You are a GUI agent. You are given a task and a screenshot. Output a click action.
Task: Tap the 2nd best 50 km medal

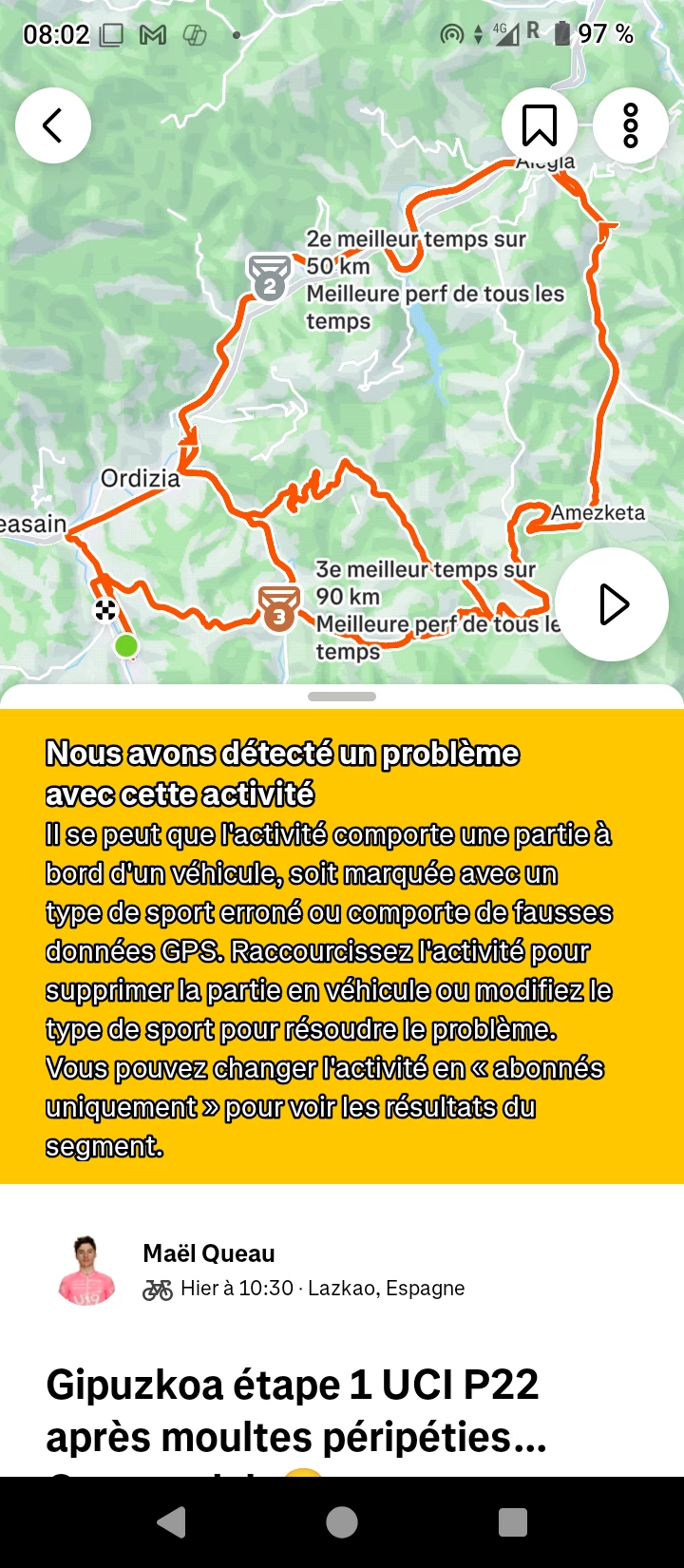pyautogui.click(x=270, y=277)
